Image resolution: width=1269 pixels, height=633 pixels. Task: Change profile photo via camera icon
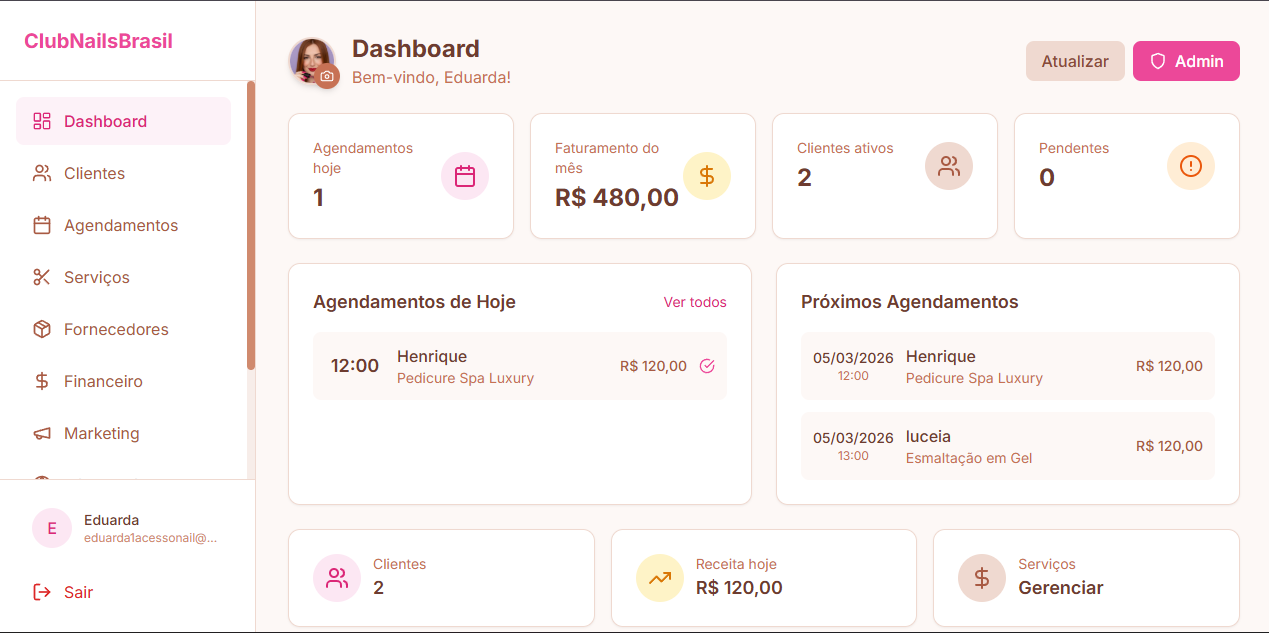(327, 76)
